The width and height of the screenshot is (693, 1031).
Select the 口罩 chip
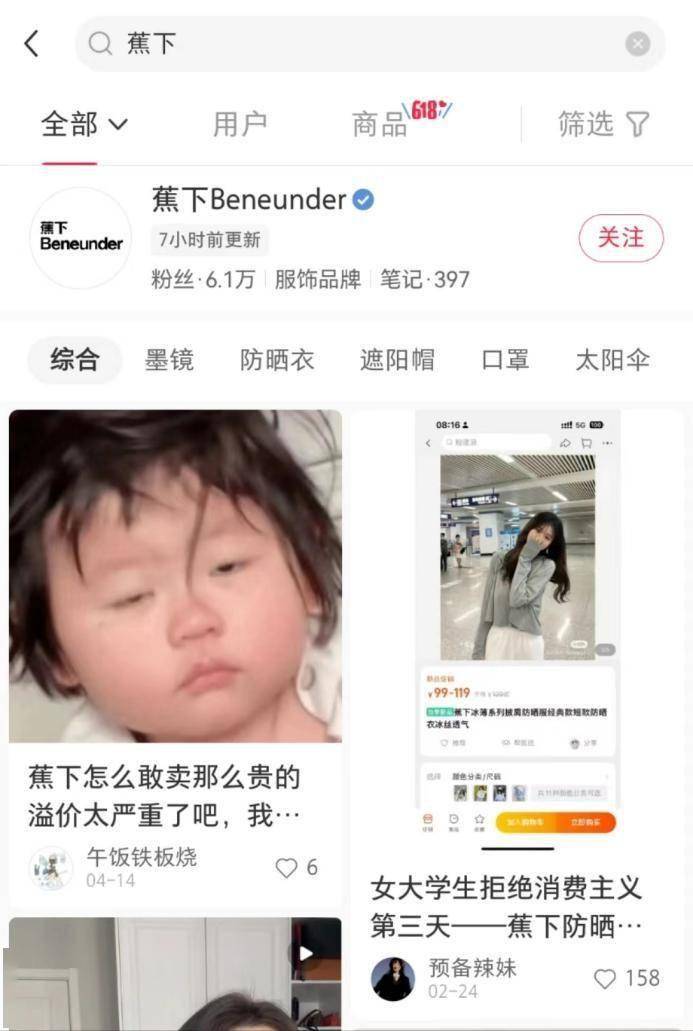505,360
